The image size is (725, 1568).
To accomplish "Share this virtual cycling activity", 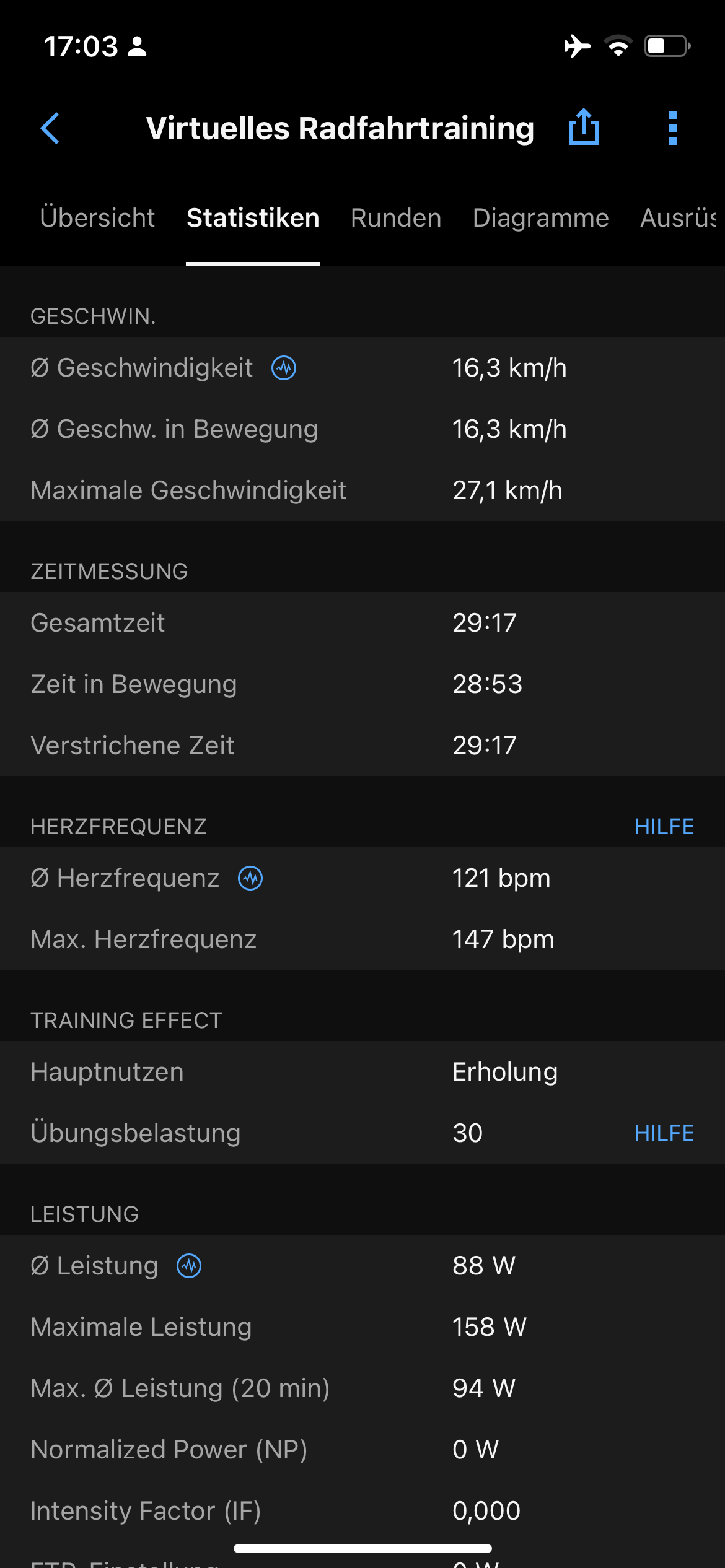I will [x=584, y=127].
